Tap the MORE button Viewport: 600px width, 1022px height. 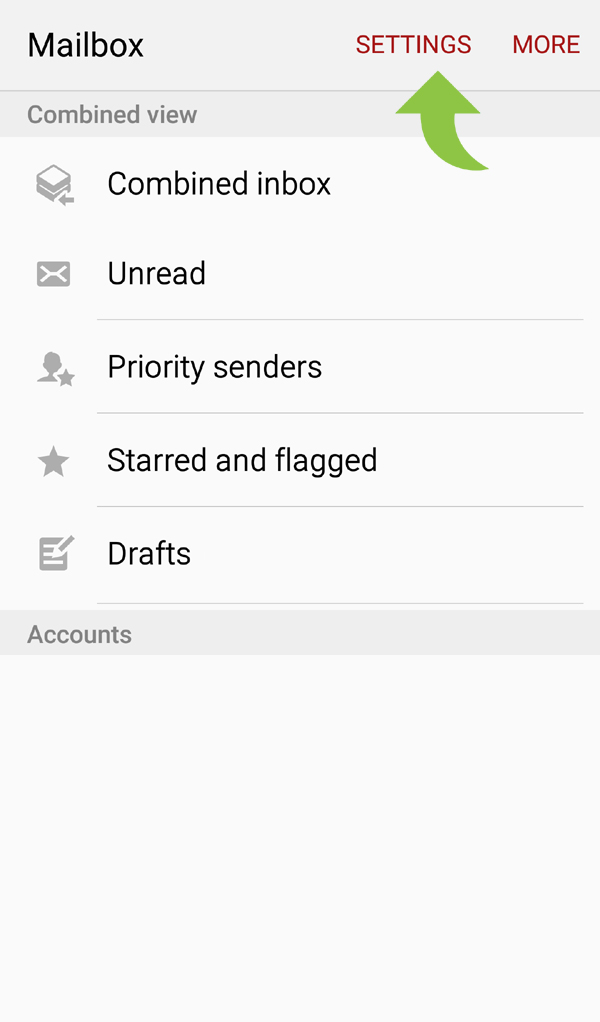coord(546,44)
